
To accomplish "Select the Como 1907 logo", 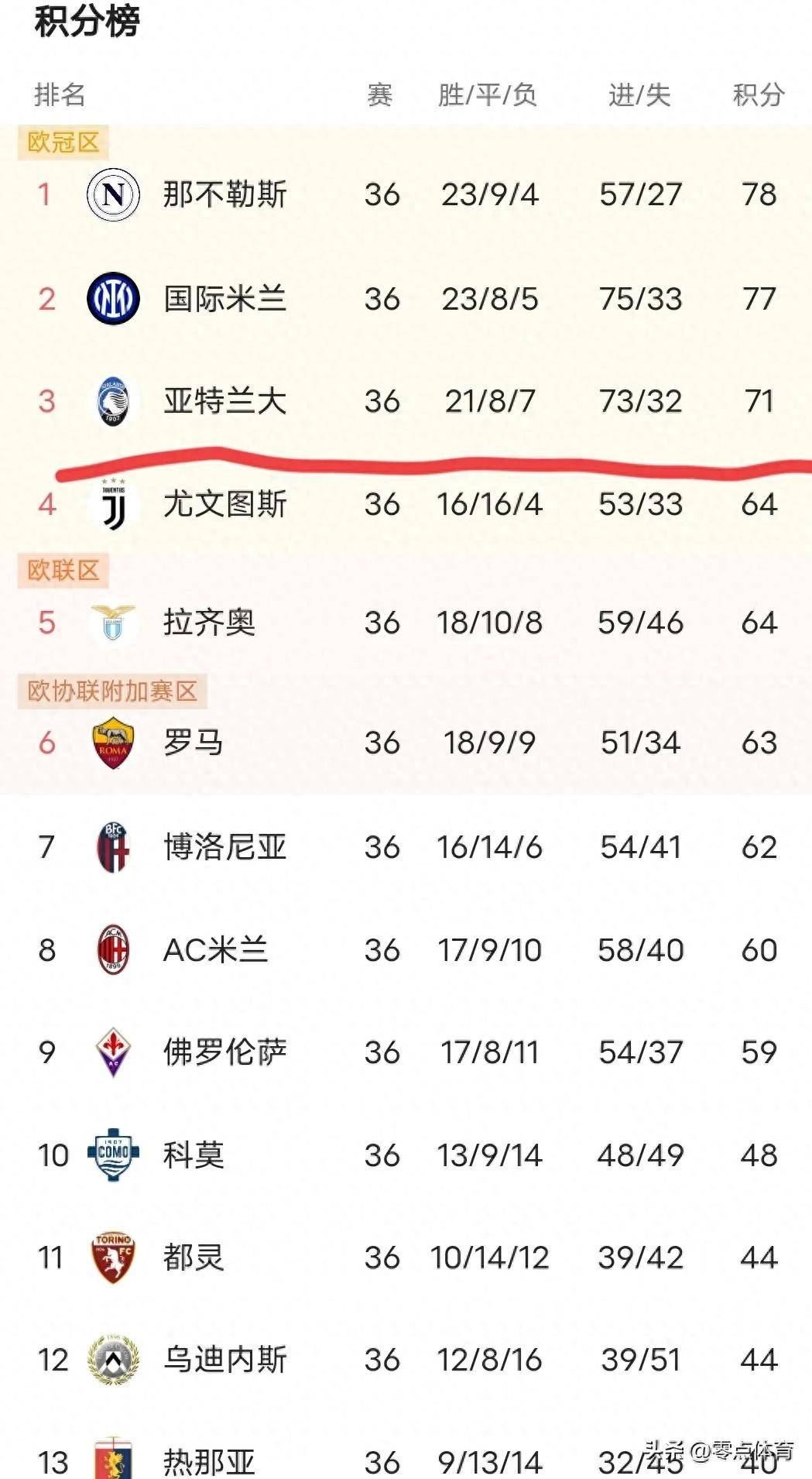I will tap(112, 1155).
